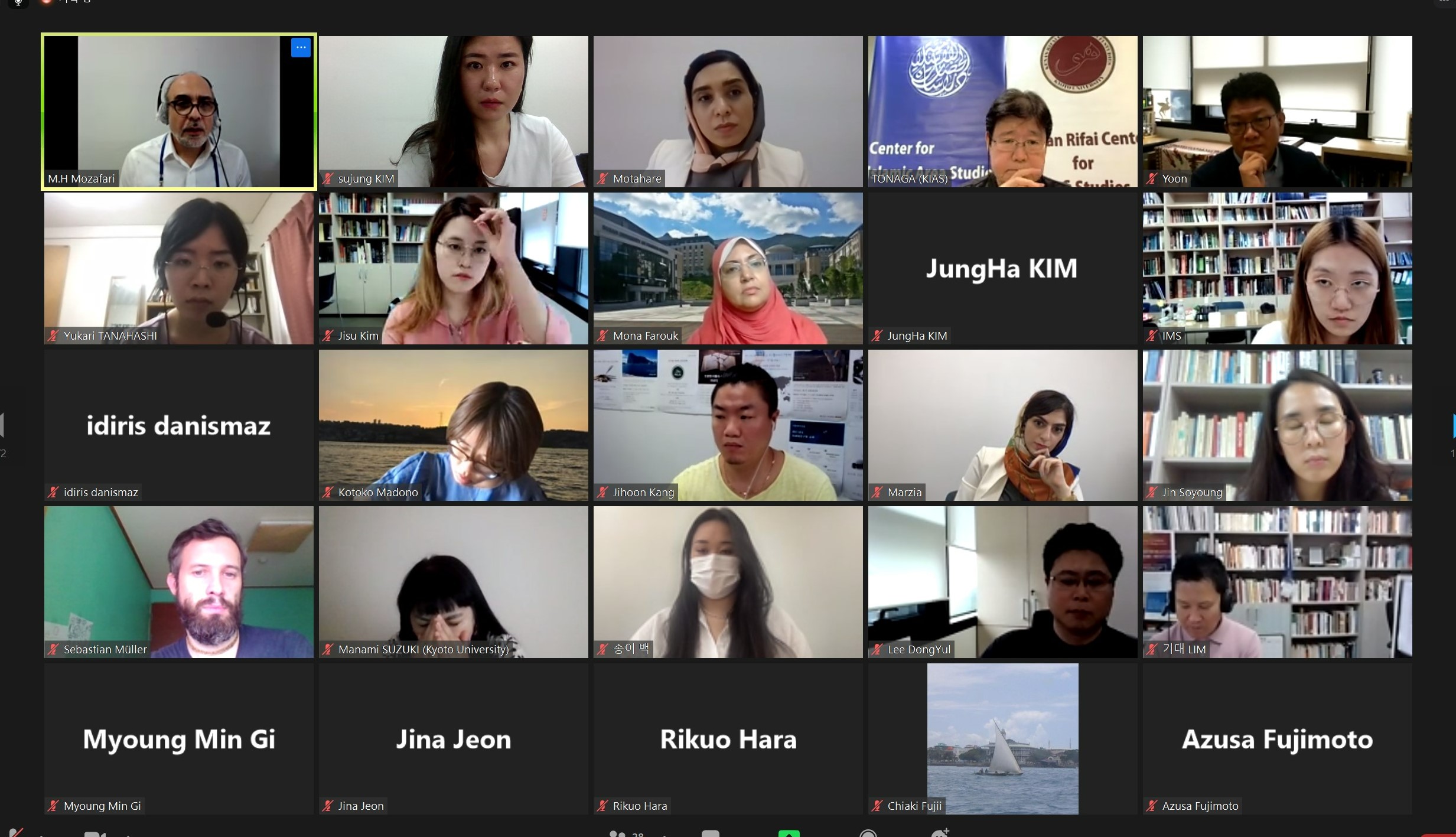The image size is (1456, 837).
Task: Select Yoon's video tile
Action: (x=1277, y=112)
